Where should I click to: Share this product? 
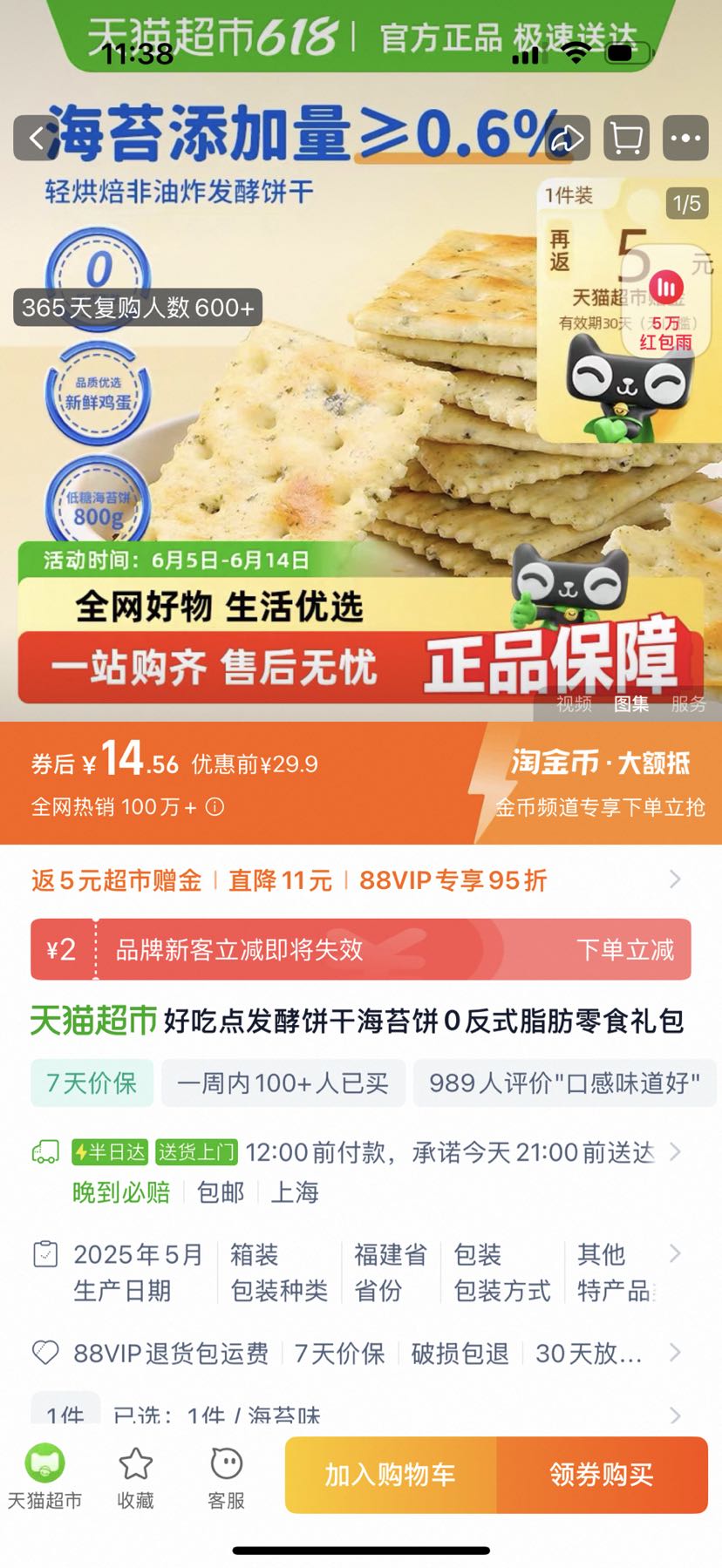click(568, 138)
